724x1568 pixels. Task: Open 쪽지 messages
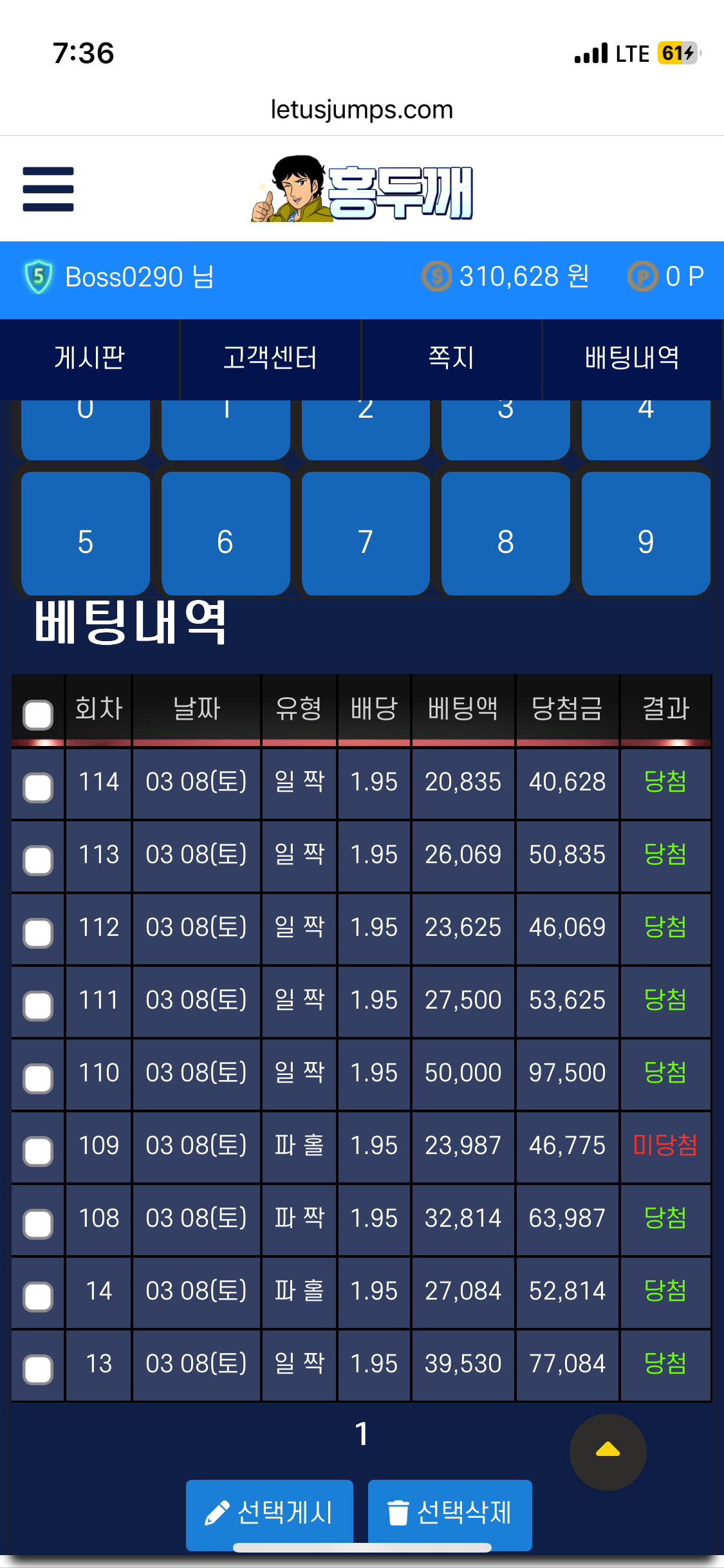[451, 358]
